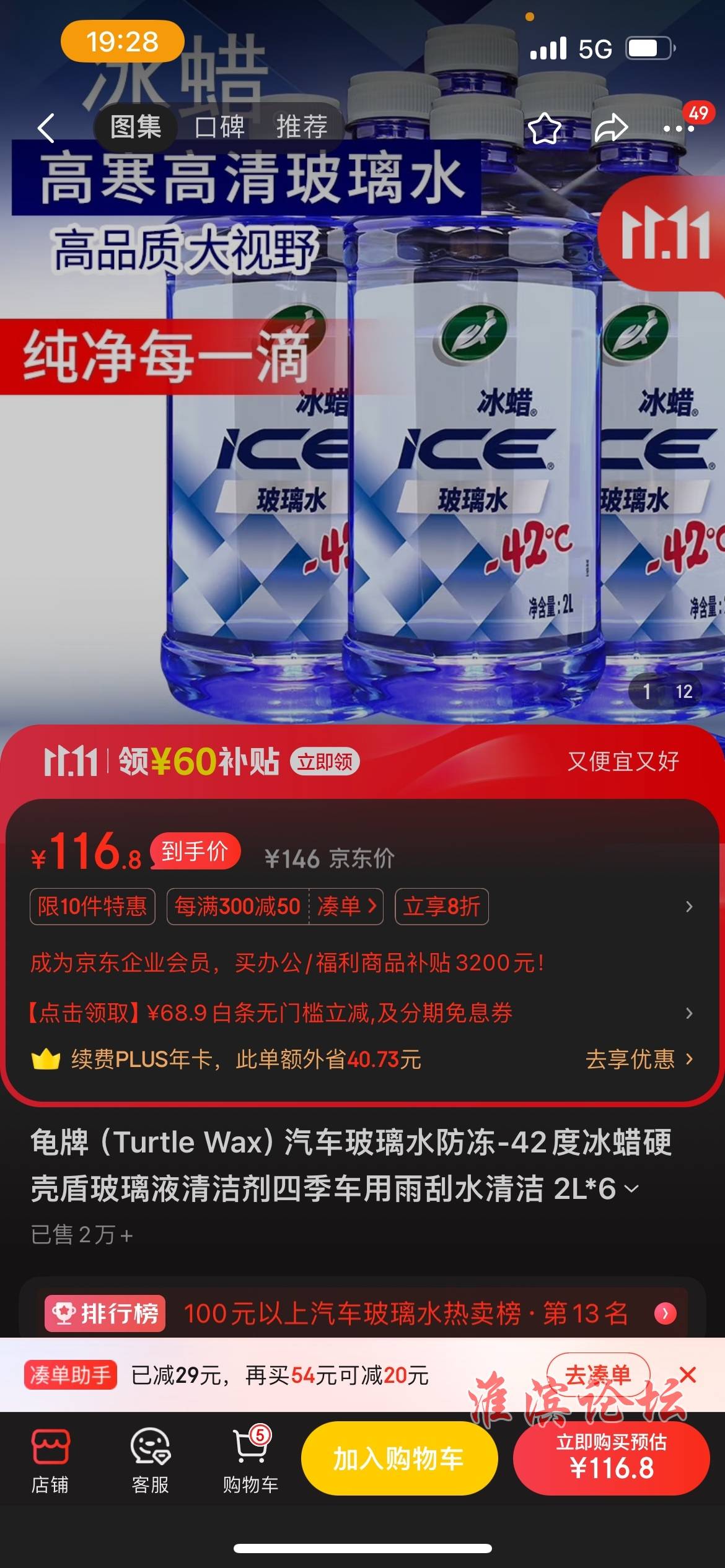Add item via 加入购物车

click(x=399, y=1458)
